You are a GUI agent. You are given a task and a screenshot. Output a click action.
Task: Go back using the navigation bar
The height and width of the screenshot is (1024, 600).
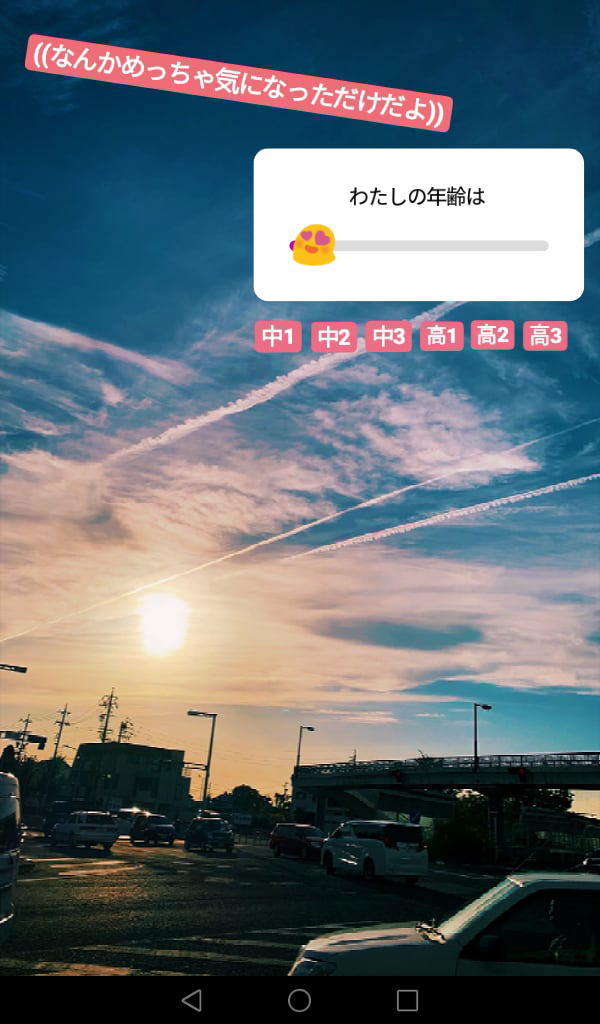click(x=192, y=1000)
